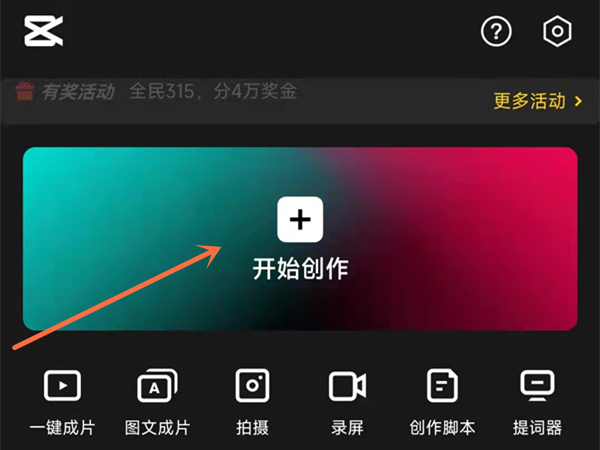Open 更多活动 link
Screen dimensions: 600x450
pos(537,101)
